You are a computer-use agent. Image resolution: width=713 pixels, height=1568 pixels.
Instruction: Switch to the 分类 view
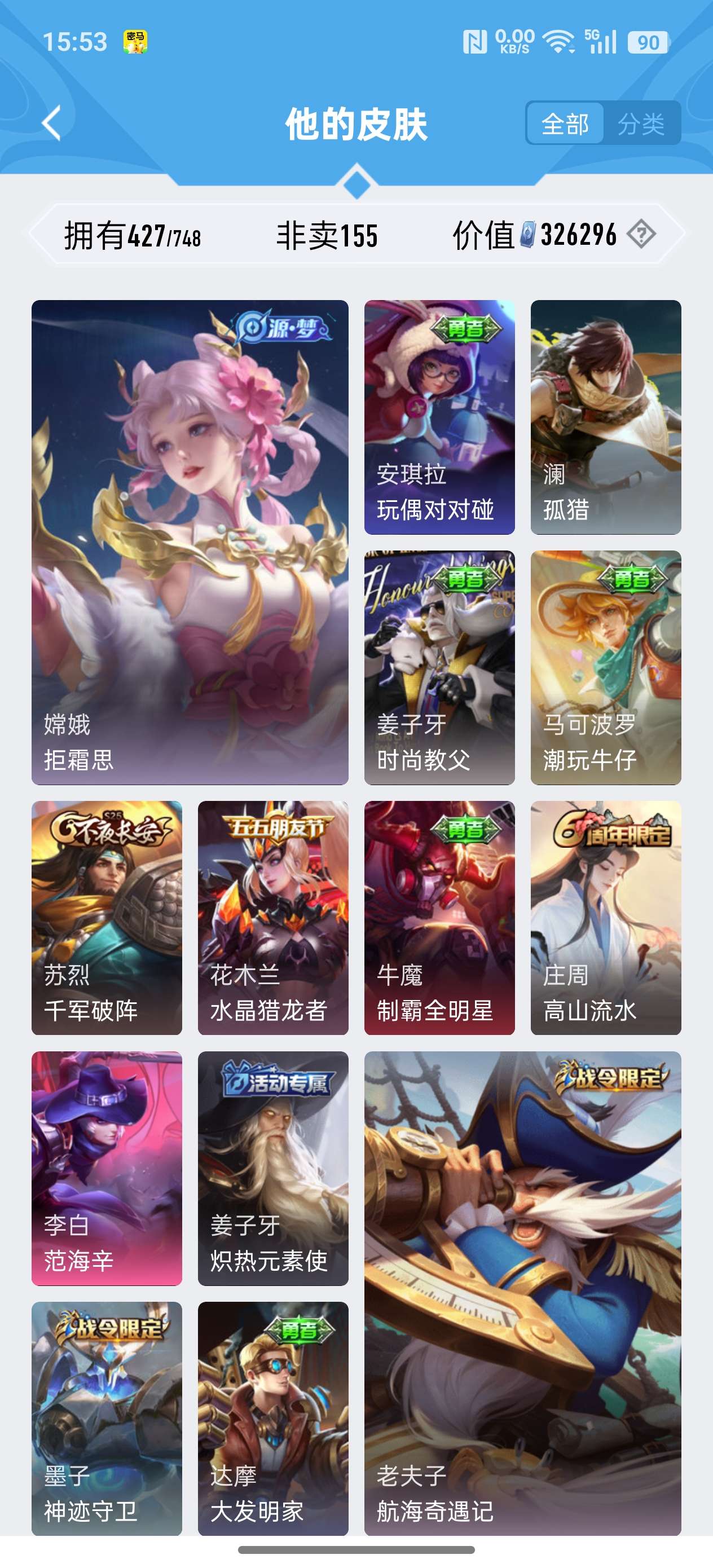click(640, 124)
